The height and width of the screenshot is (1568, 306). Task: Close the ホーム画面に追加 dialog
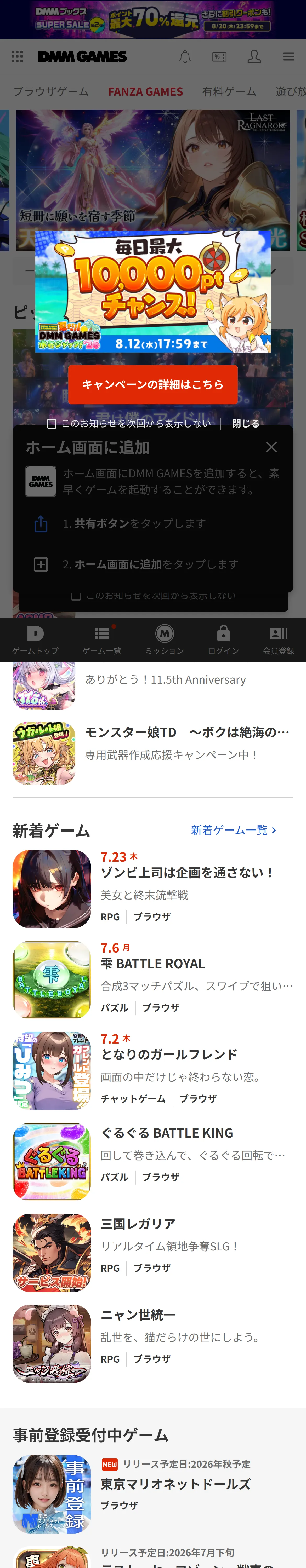coord(271,447)
